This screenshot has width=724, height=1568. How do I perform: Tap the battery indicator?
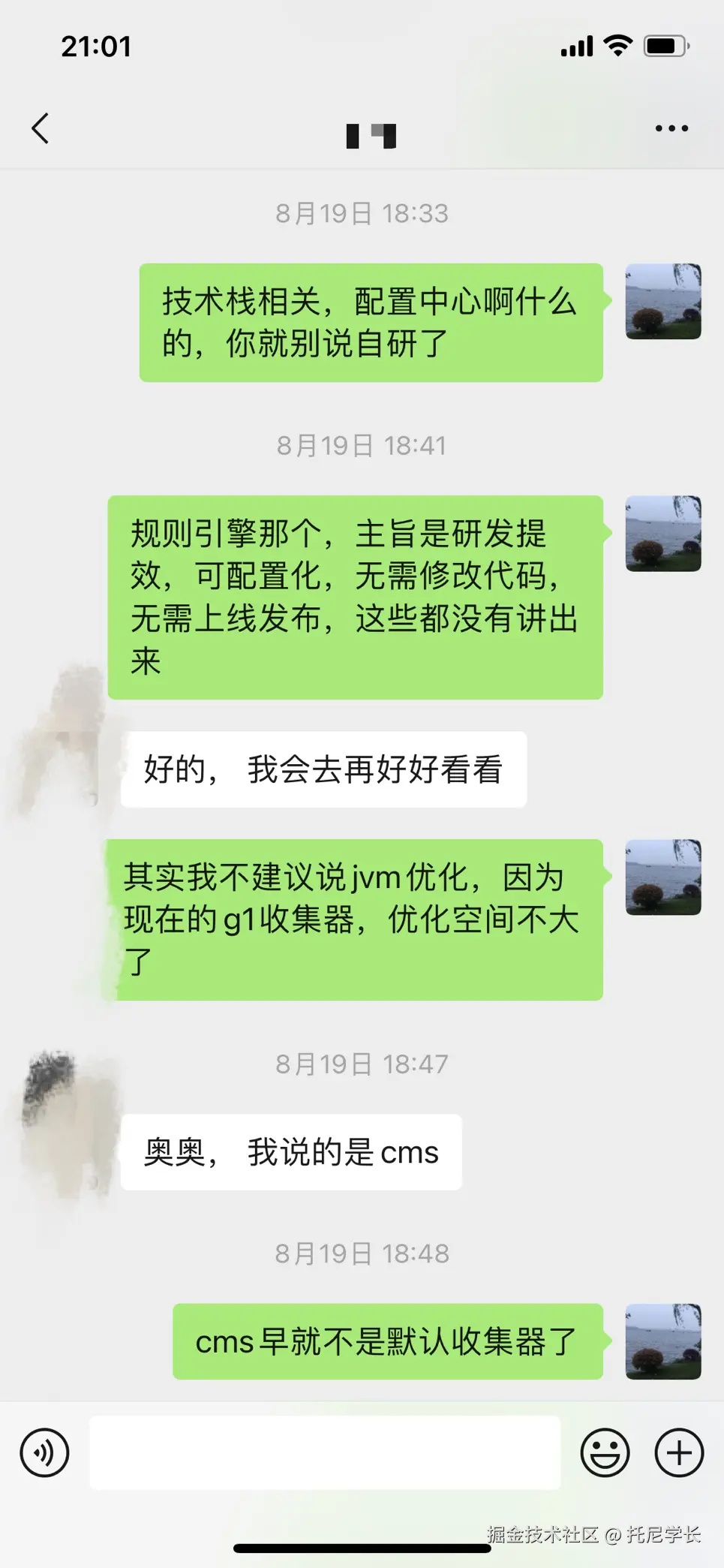663,45
